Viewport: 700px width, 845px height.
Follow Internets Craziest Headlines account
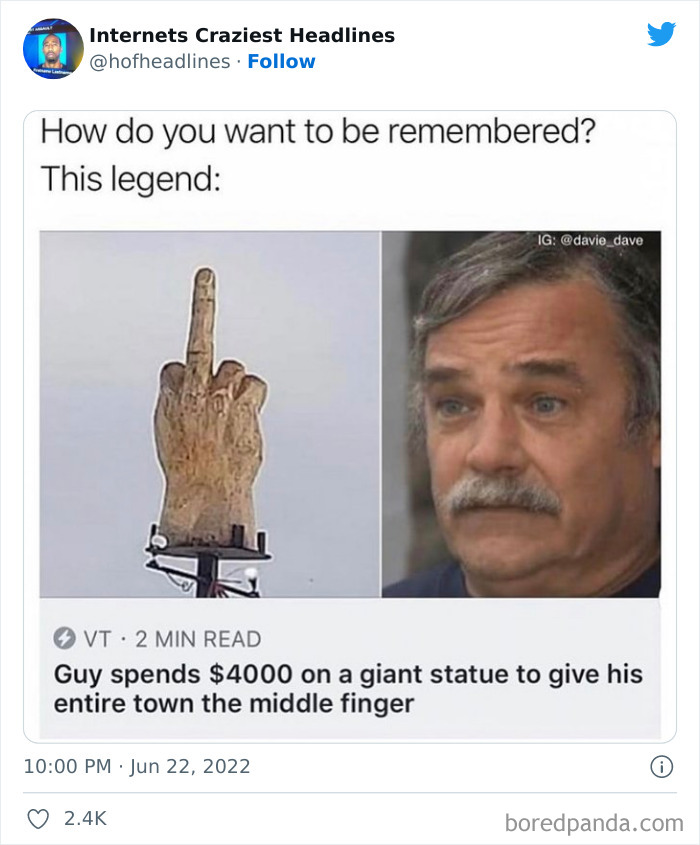pyautogui.click(x=281, y=61)
